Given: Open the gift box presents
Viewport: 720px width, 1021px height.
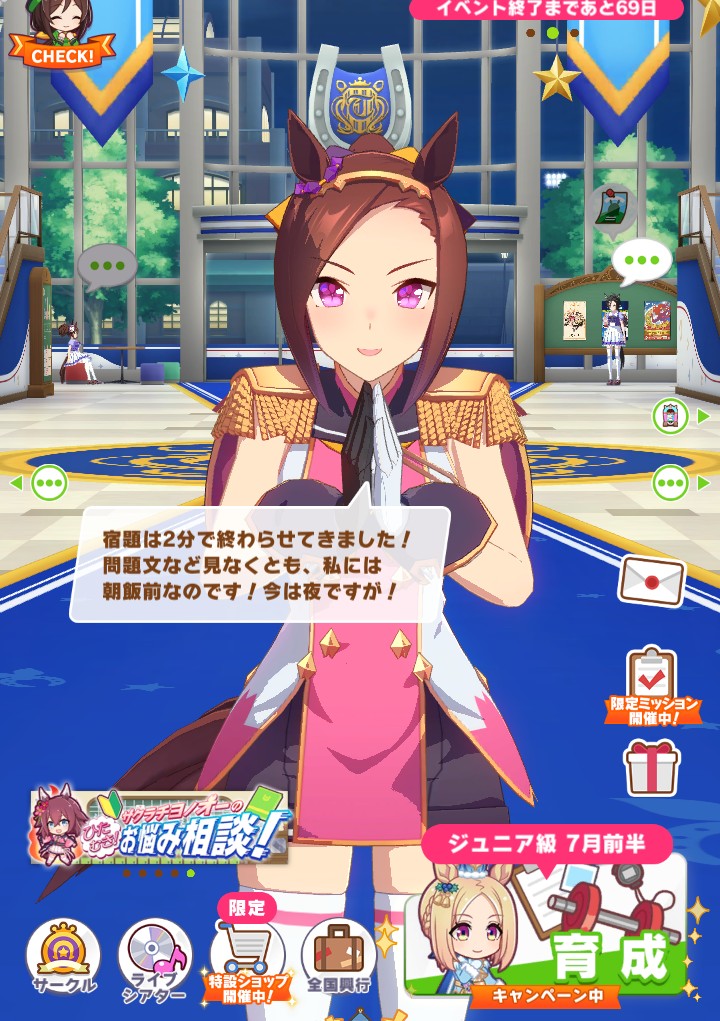Looking at the screenshot, I should coord(652,768).
